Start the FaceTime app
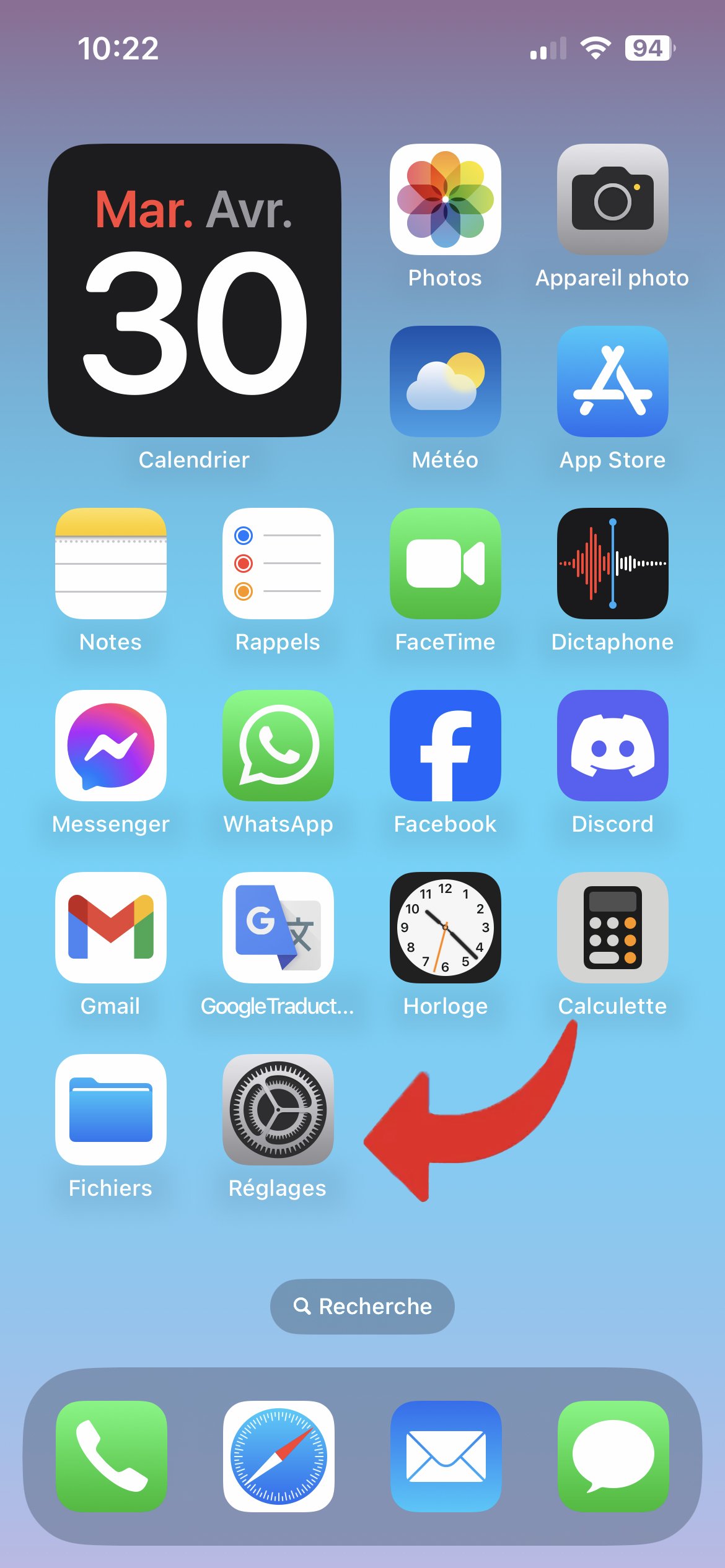Image resolution: width=725 pixels, height=1568 pixels. click(x=446, y=564)
